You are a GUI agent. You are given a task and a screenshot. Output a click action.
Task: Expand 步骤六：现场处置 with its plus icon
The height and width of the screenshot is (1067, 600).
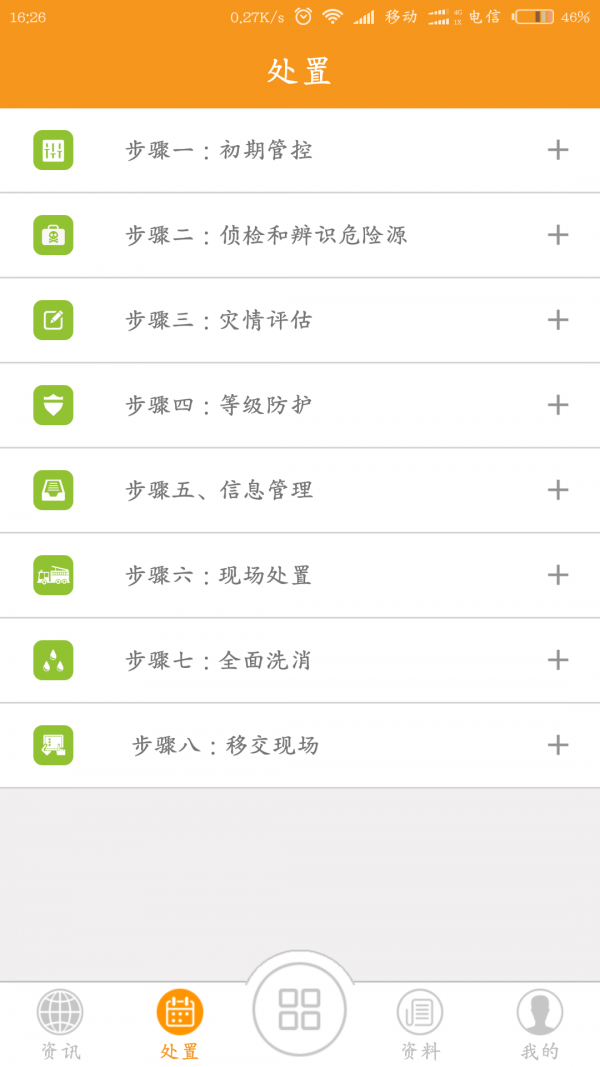coord(558,575)
